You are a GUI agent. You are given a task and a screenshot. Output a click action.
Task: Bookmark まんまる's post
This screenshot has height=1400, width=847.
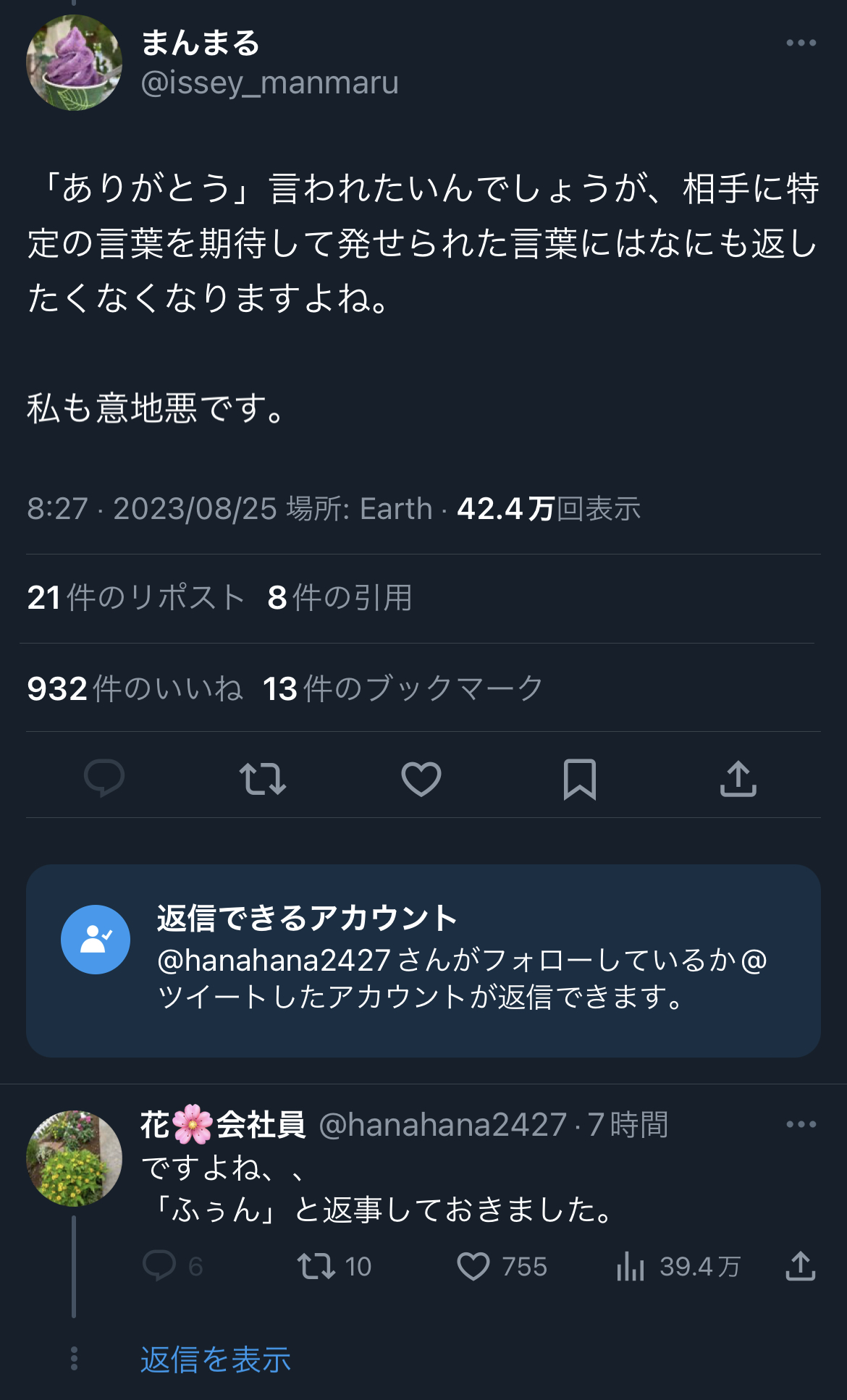coord(580,779)
